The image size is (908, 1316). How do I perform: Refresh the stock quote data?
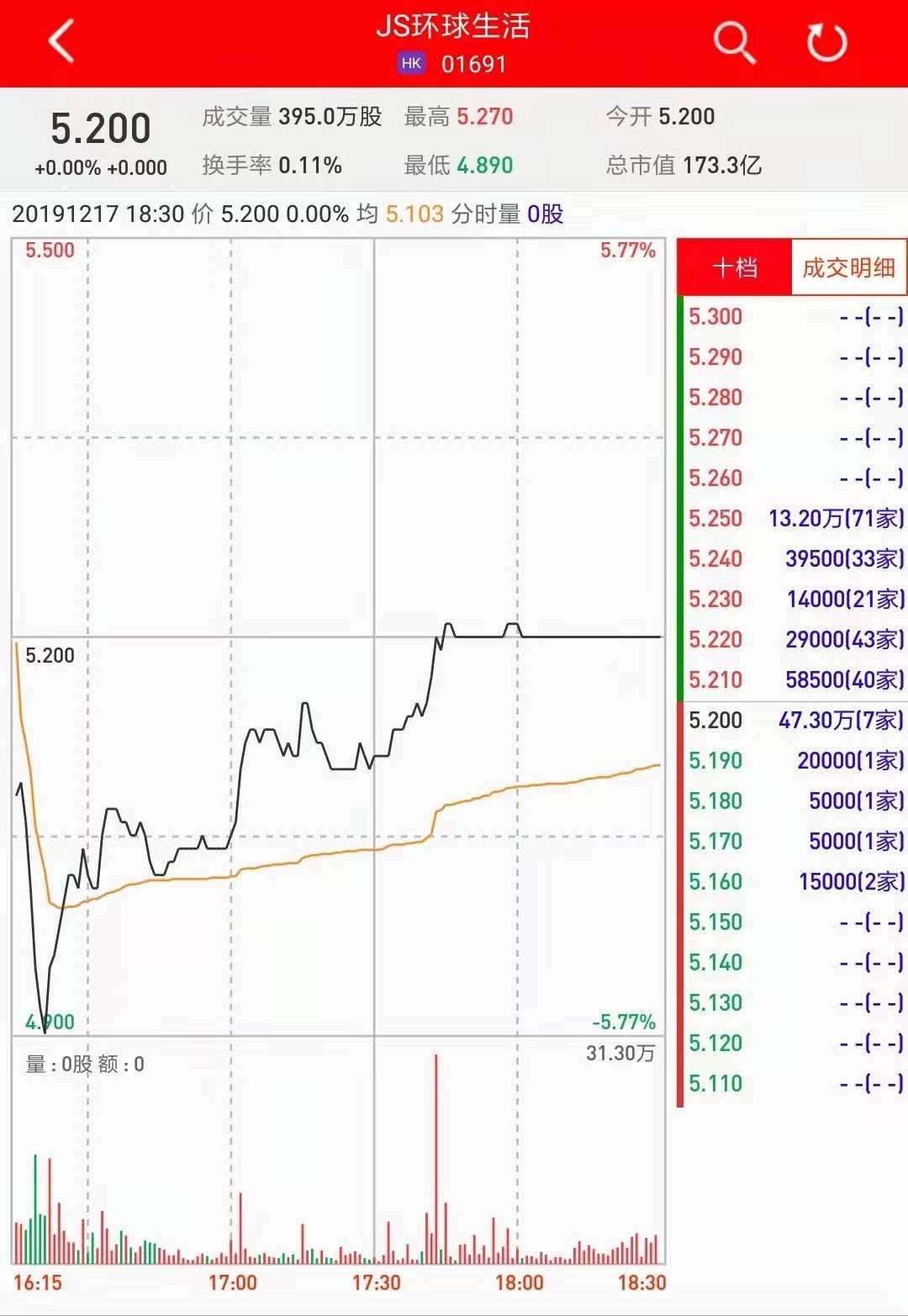[826, 42]
